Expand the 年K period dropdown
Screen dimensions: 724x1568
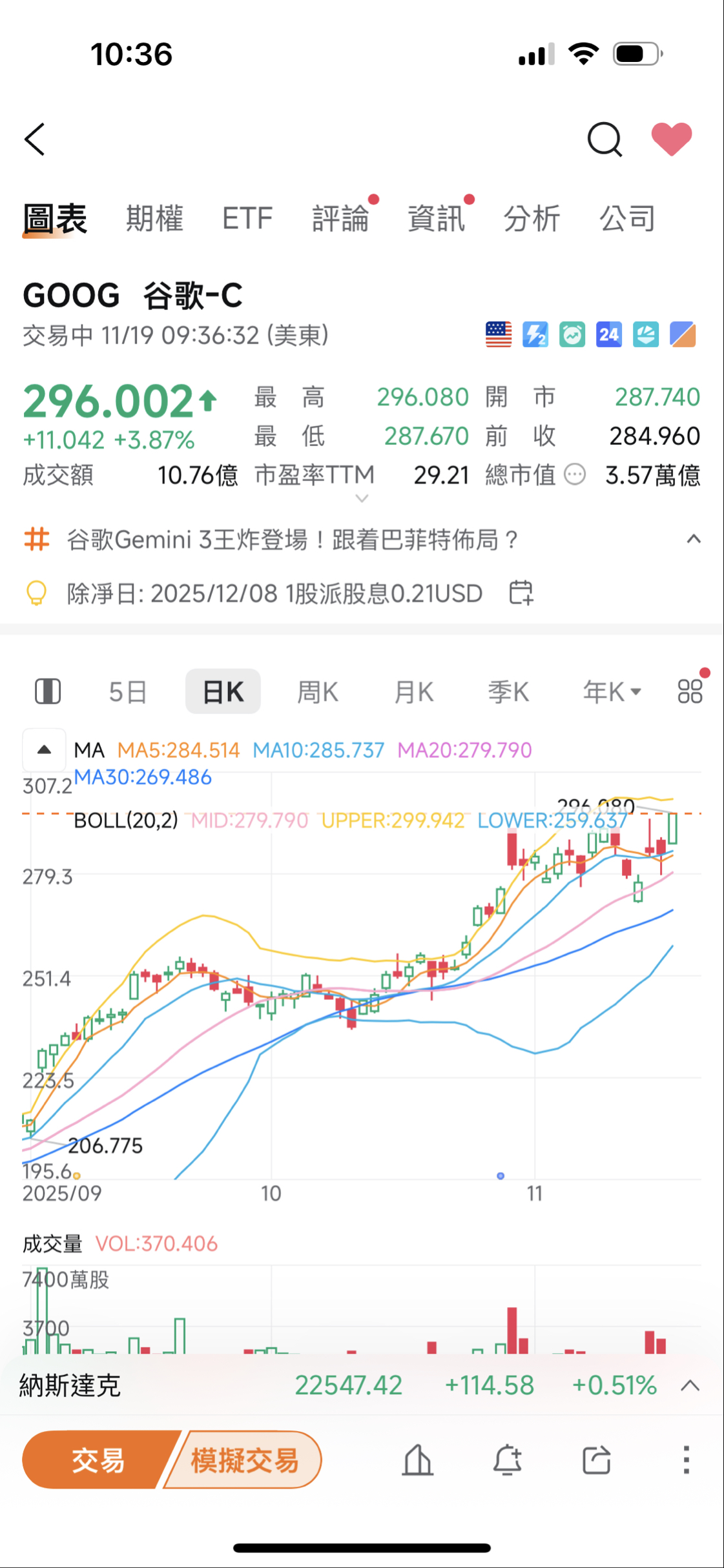(610, 690)
